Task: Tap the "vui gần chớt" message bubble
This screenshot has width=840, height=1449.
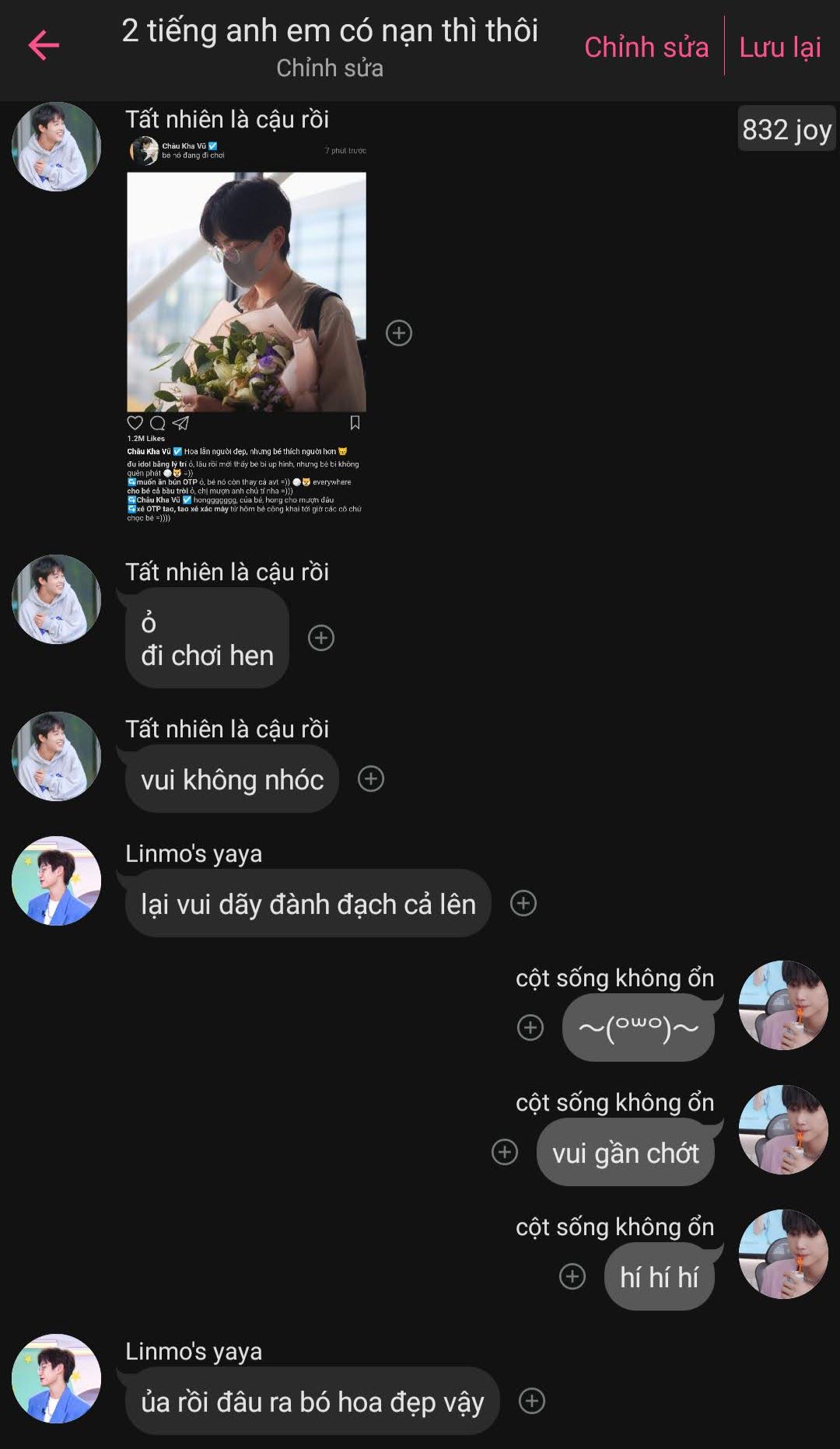Action: 625,1153
